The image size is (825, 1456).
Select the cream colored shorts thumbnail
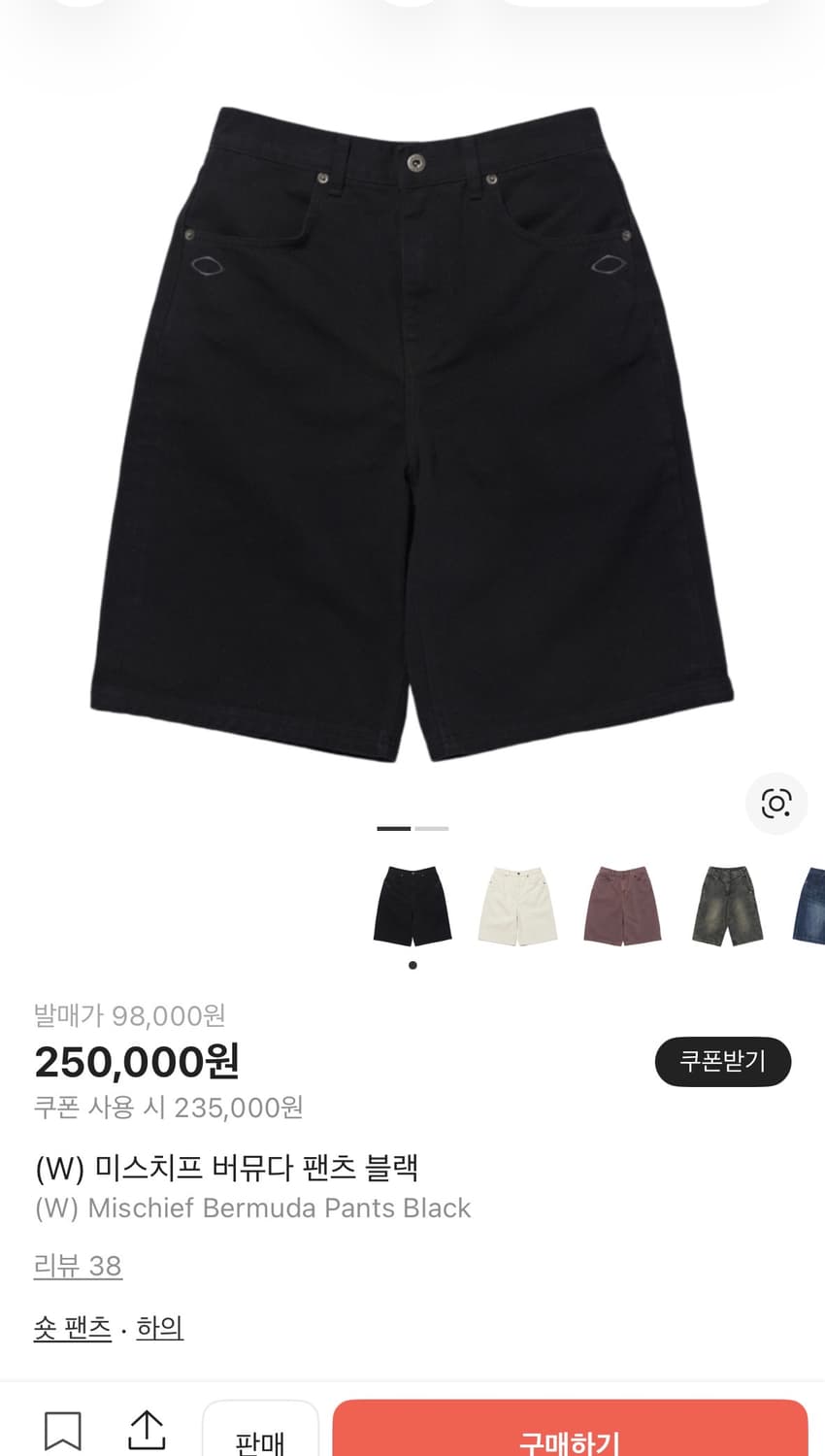click(517, 903)
